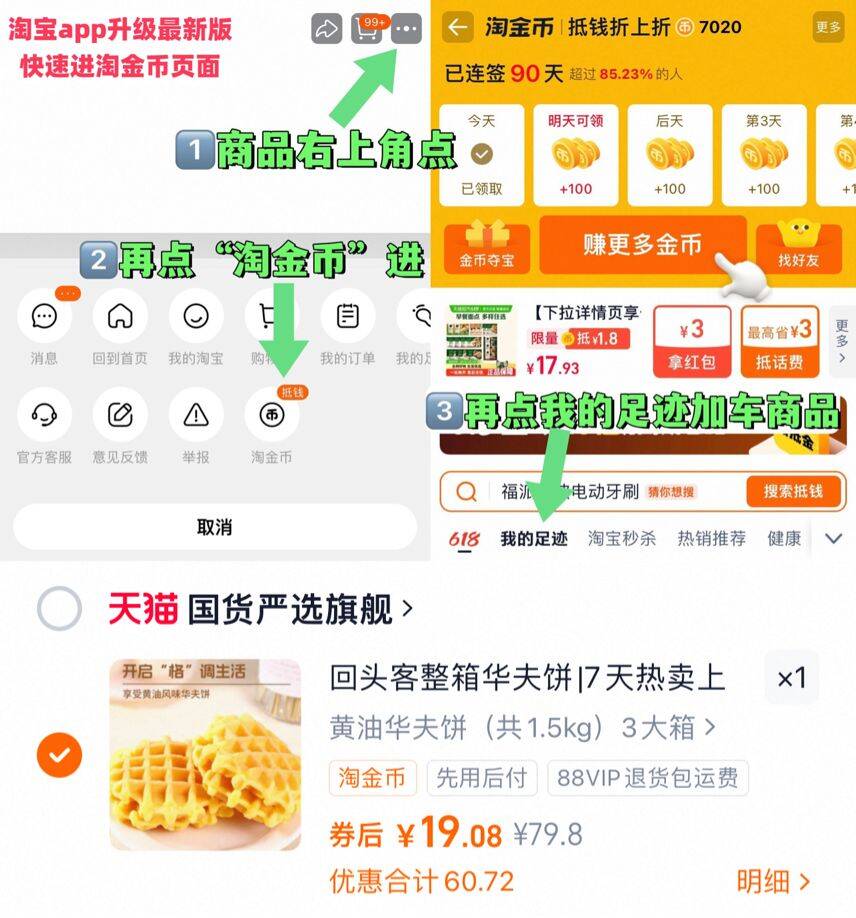Expand the chevron next to 健康 tab
The width and height of the screenshot is (856, 918).
pyautogui.click(x=833, y=538)
